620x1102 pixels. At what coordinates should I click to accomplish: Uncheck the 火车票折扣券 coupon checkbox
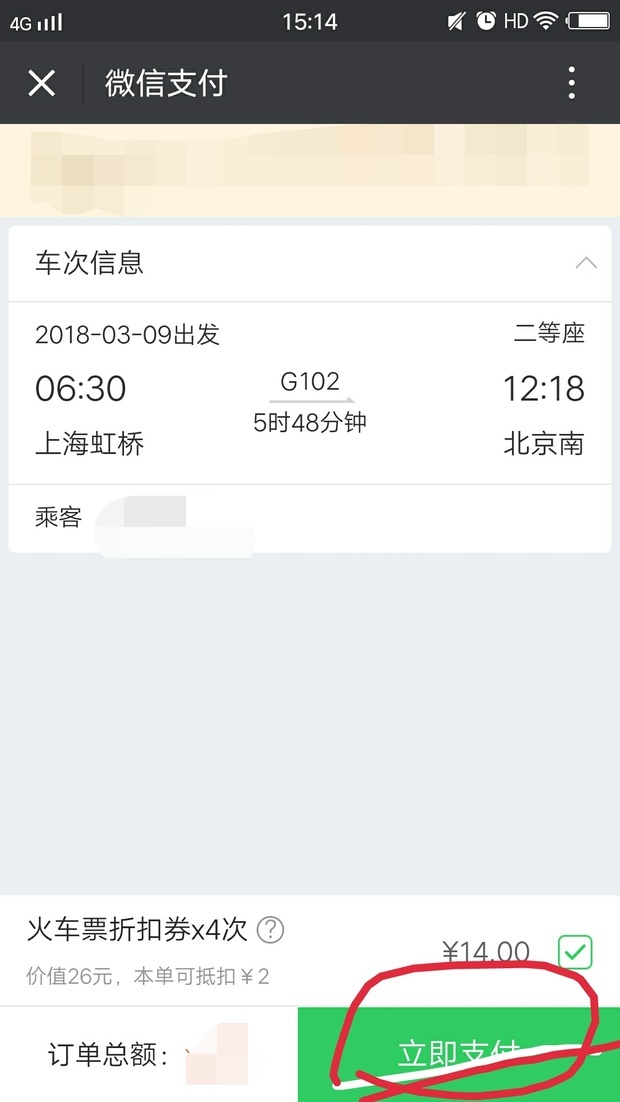575,952
